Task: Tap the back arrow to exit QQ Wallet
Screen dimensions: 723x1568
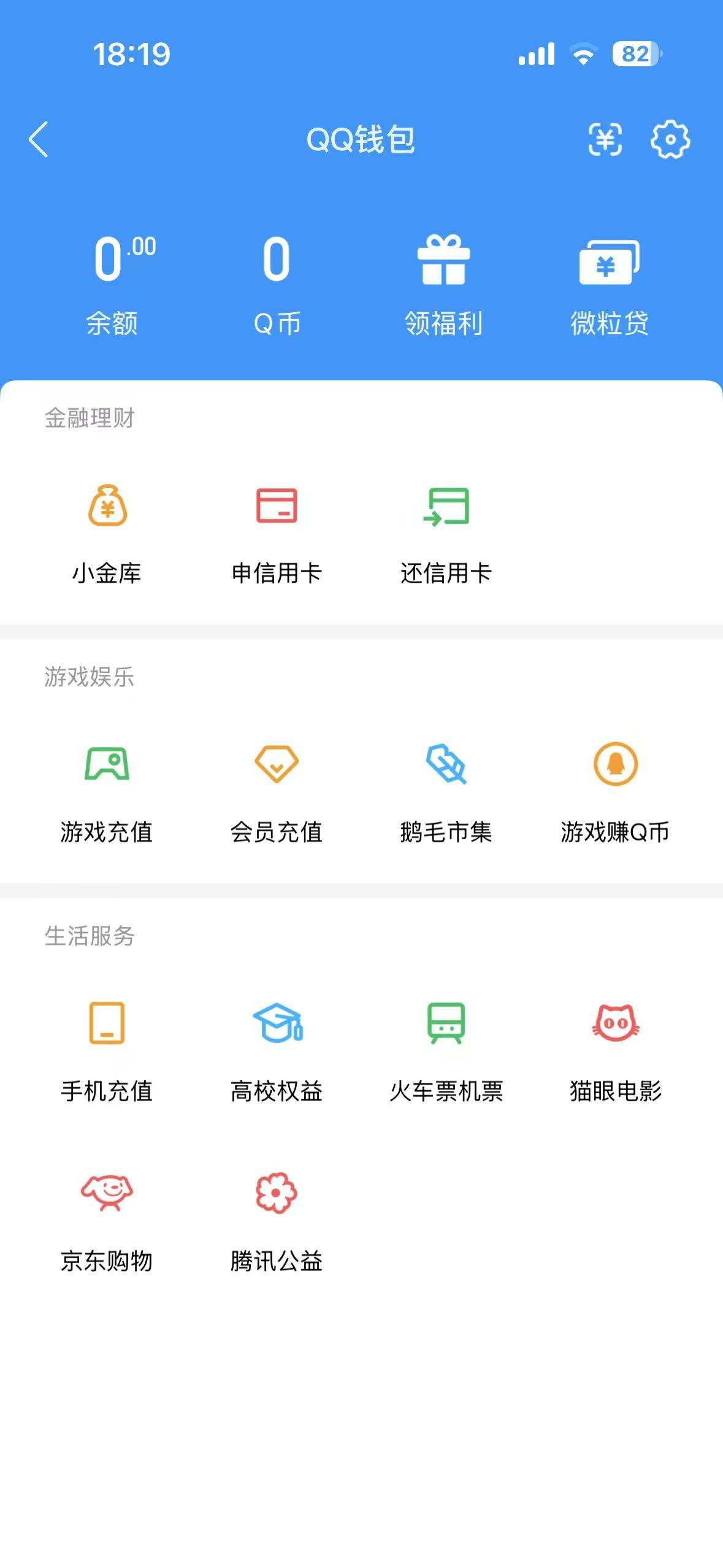Action: click(x=38, y=140)
